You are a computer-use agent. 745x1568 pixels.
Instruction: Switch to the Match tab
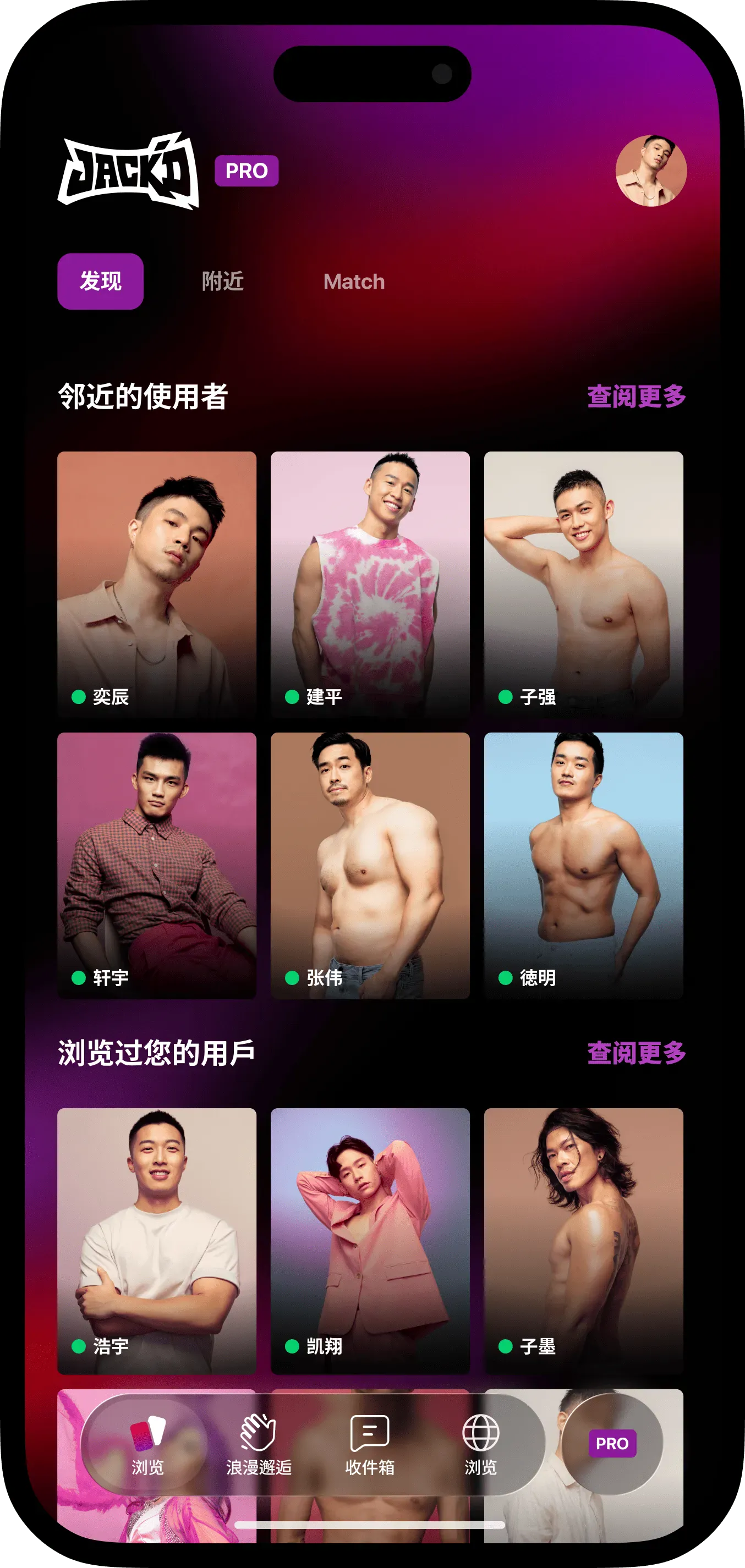pos(354,282)
